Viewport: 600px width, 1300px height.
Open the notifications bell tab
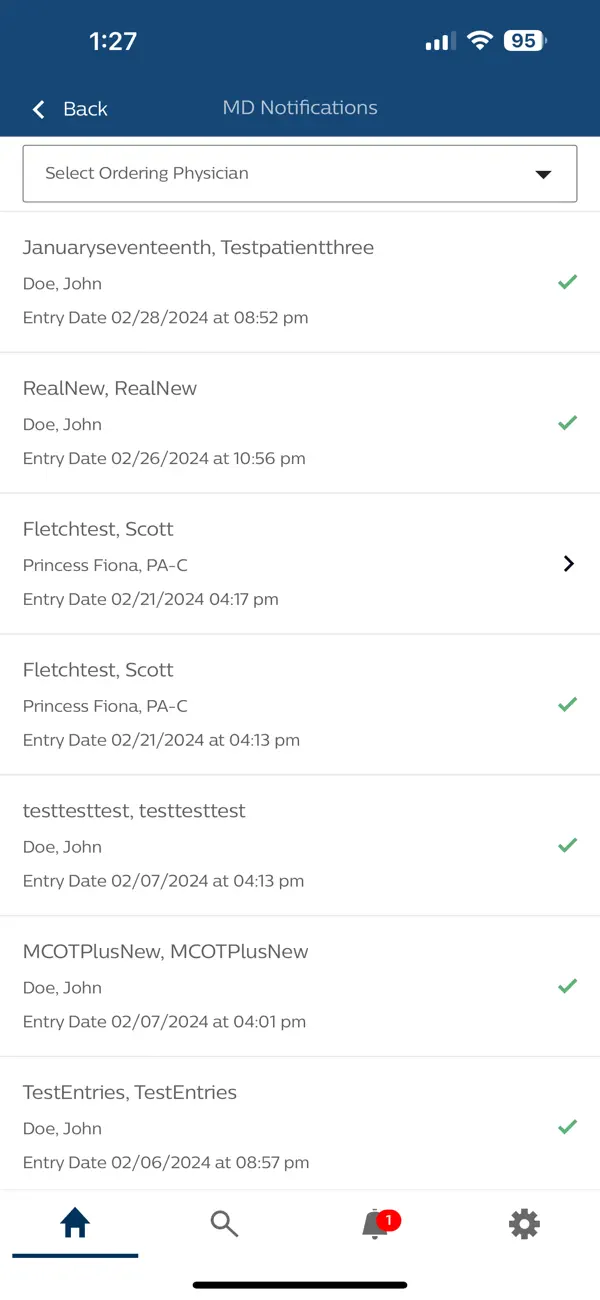click(376, 1223)
